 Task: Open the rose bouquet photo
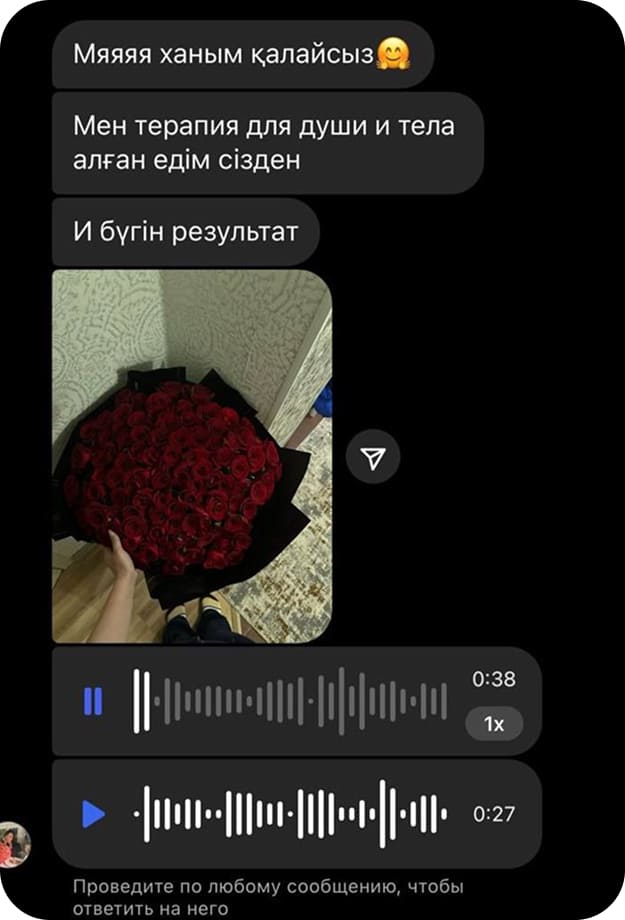pos(192,456)
